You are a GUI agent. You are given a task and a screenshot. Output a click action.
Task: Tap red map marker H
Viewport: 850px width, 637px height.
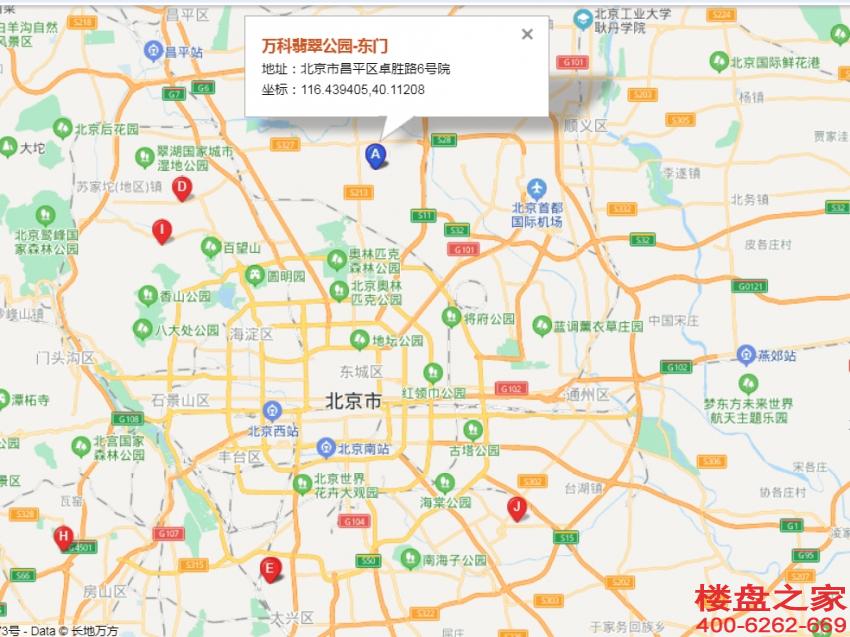(x=63, y=537)
